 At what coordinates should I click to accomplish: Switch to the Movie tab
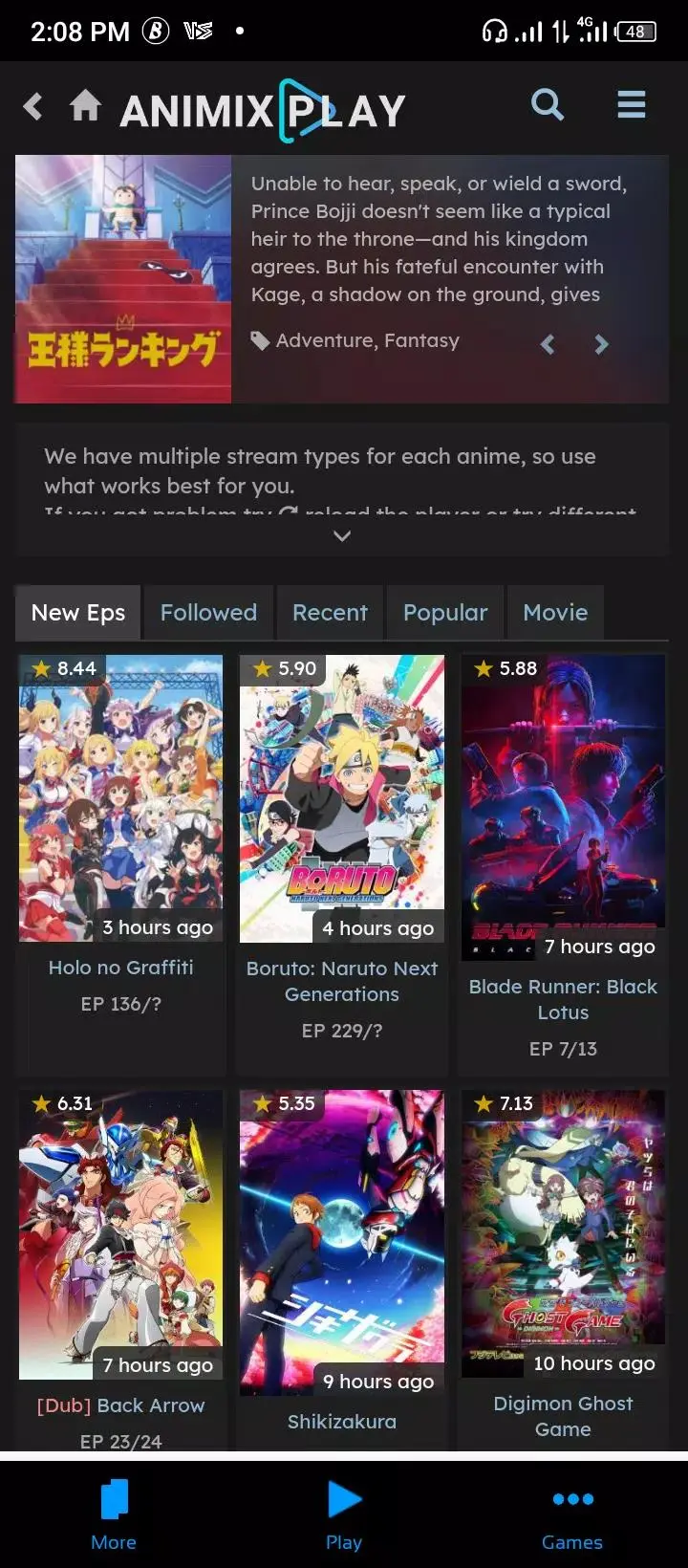tap(555, 613)
